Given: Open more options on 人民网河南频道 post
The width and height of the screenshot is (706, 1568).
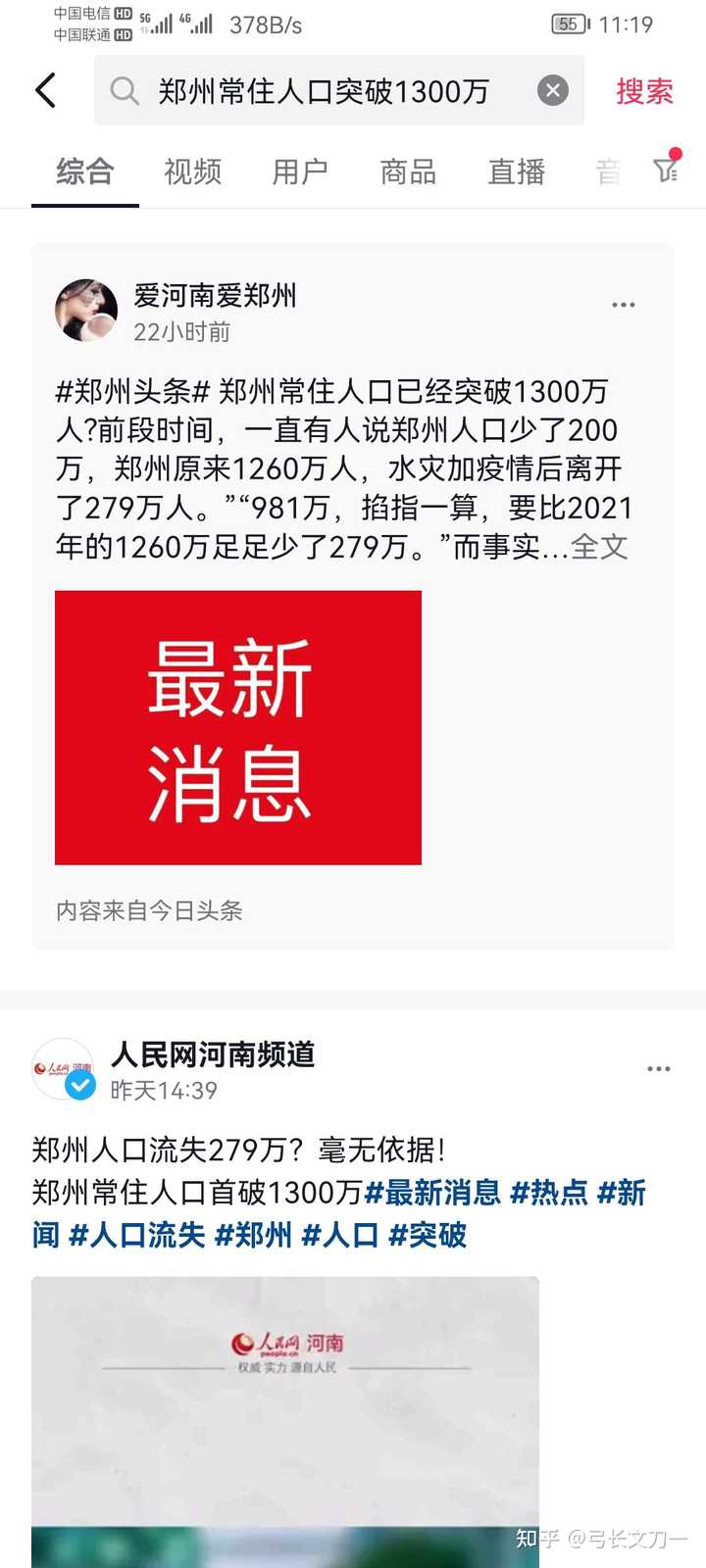Looking at the screenshot, I should coord(659,1068).
